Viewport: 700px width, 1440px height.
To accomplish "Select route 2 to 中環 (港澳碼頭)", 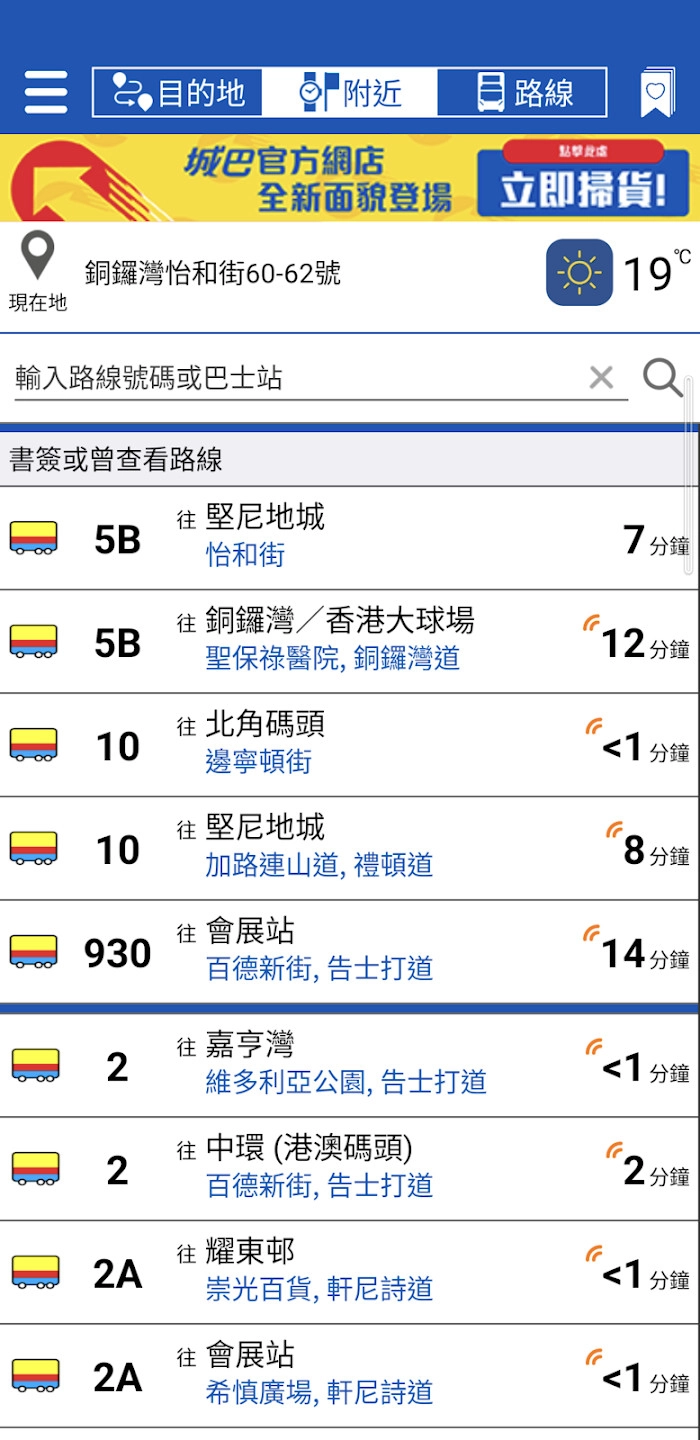I will (x=350, y=1169).
